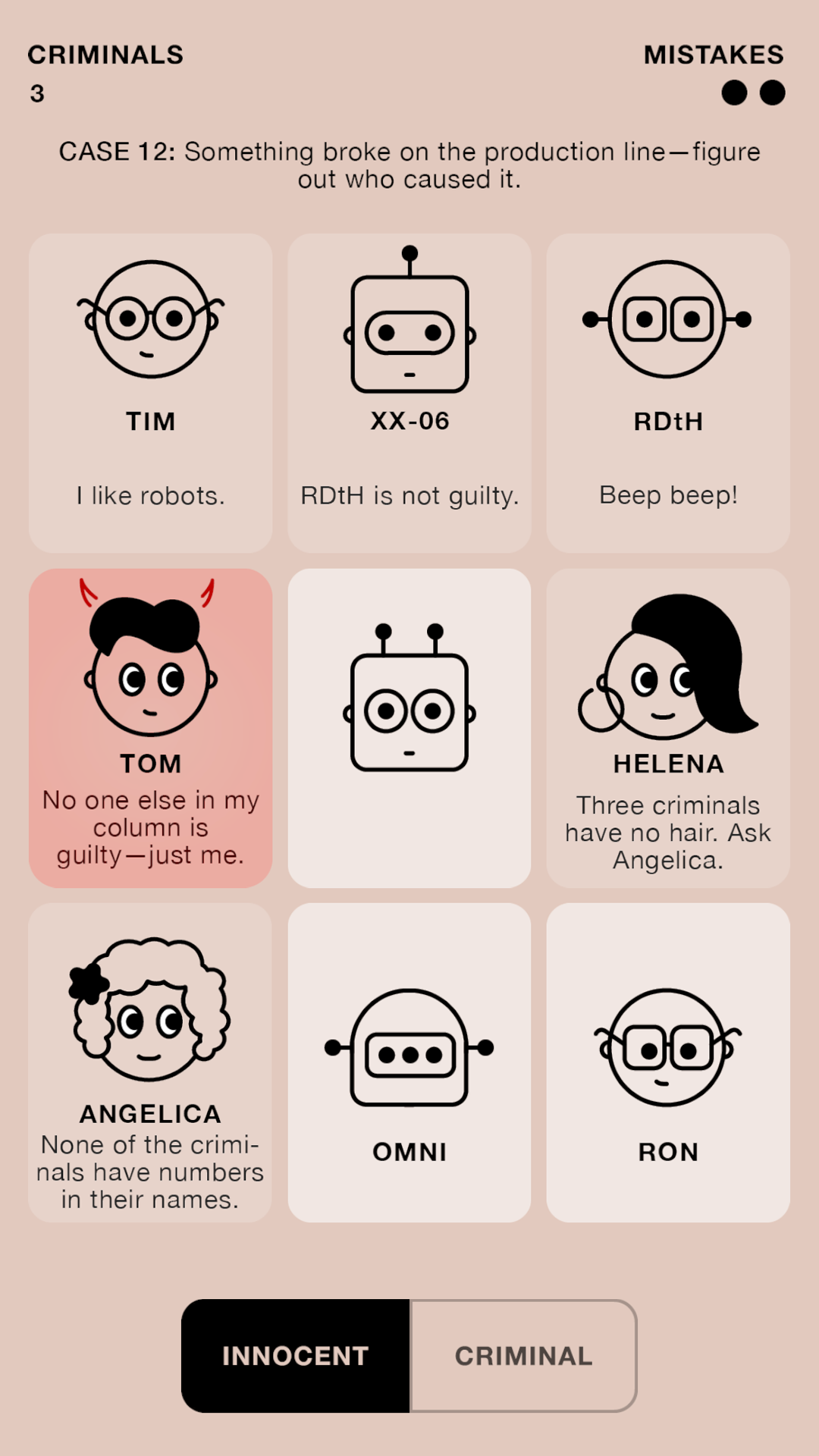This screenshot has height=1456, width=819.
Task: Tap the XX-06 robot card
Action: pyautogui.click(x=409, y=393)
